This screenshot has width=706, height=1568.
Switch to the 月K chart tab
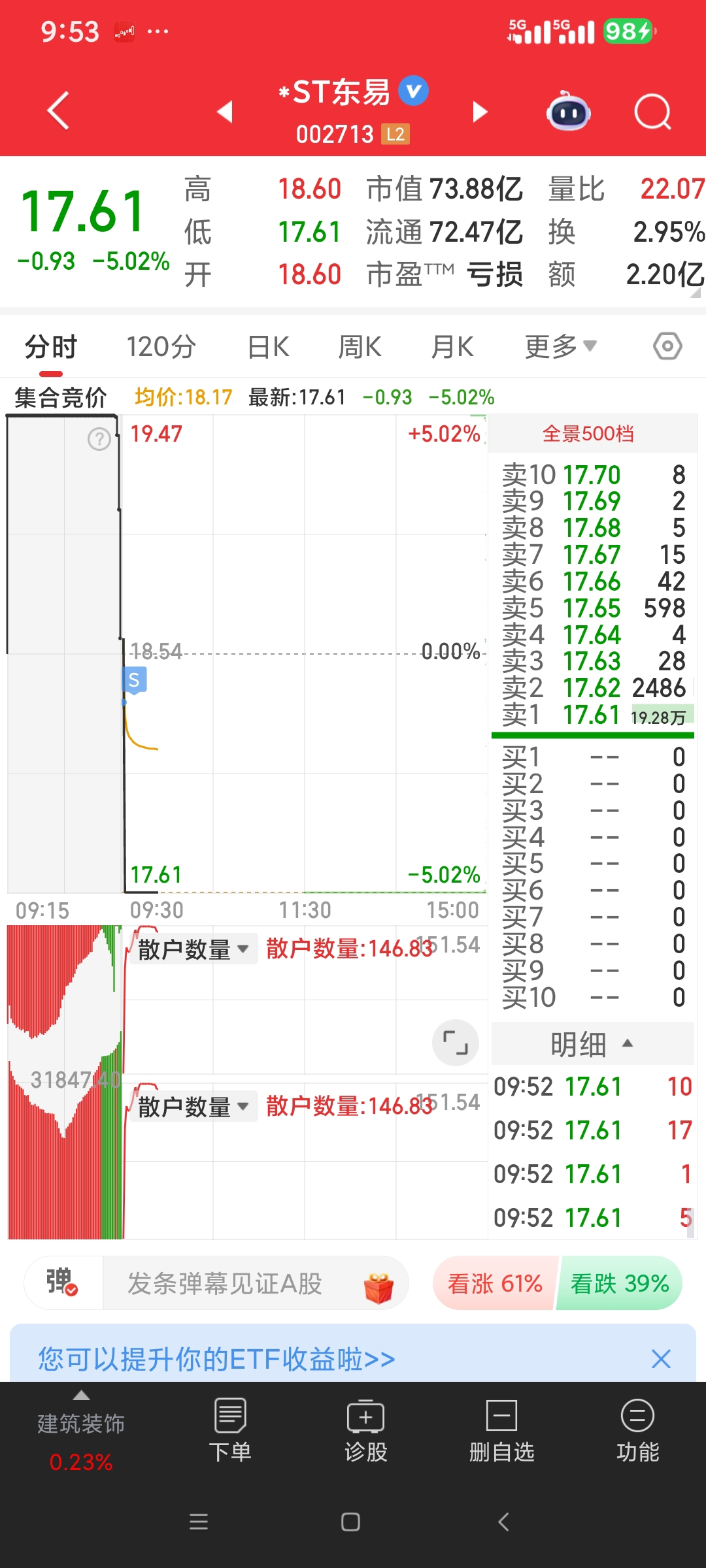click(x=452, y=347)
